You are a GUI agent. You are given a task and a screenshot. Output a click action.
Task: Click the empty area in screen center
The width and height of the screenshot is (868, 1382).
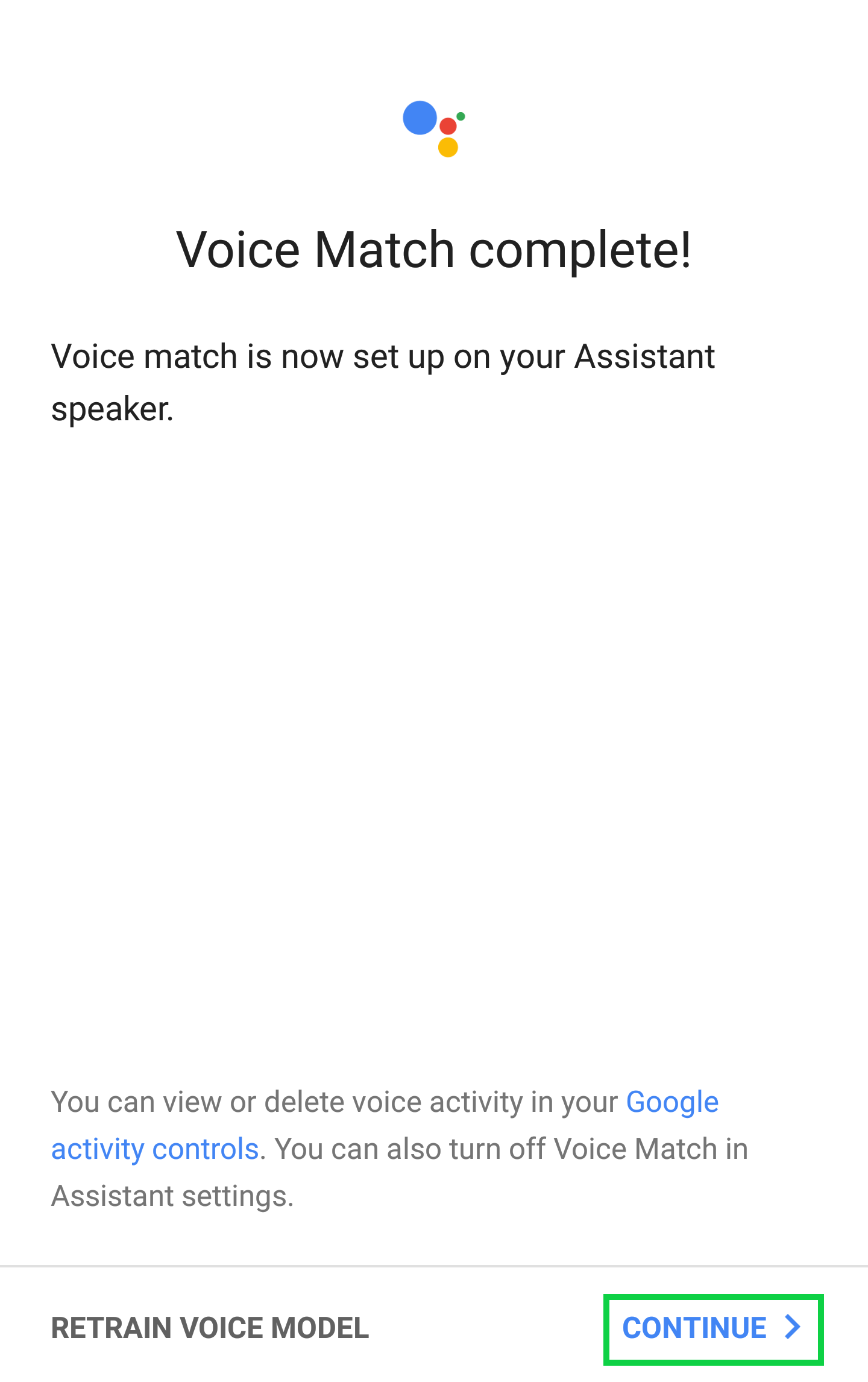[x=434, y=724]
